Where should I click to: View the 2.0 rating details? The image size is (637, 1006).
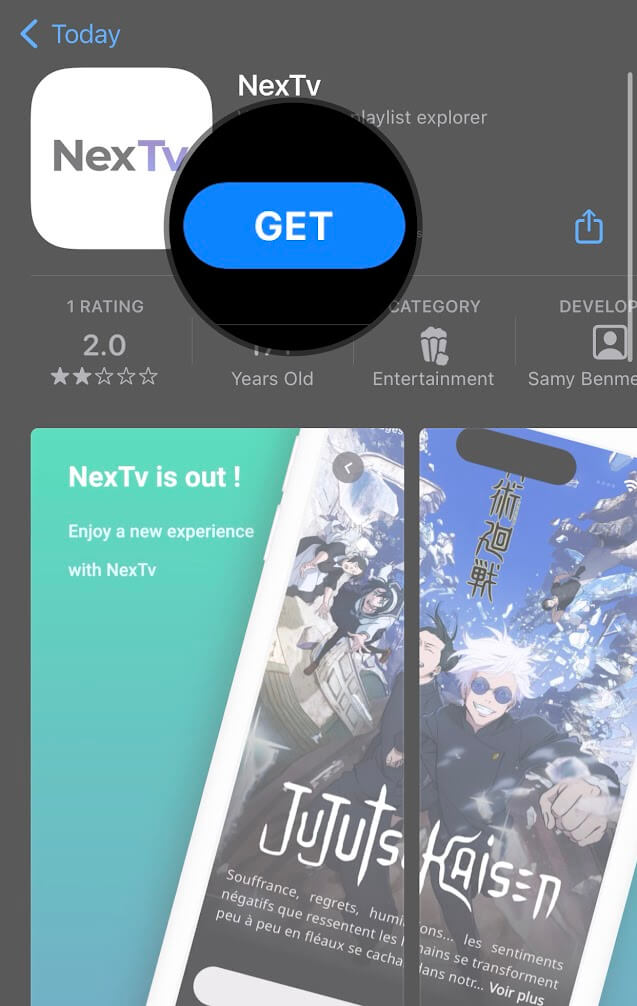[x=105, y=346]
